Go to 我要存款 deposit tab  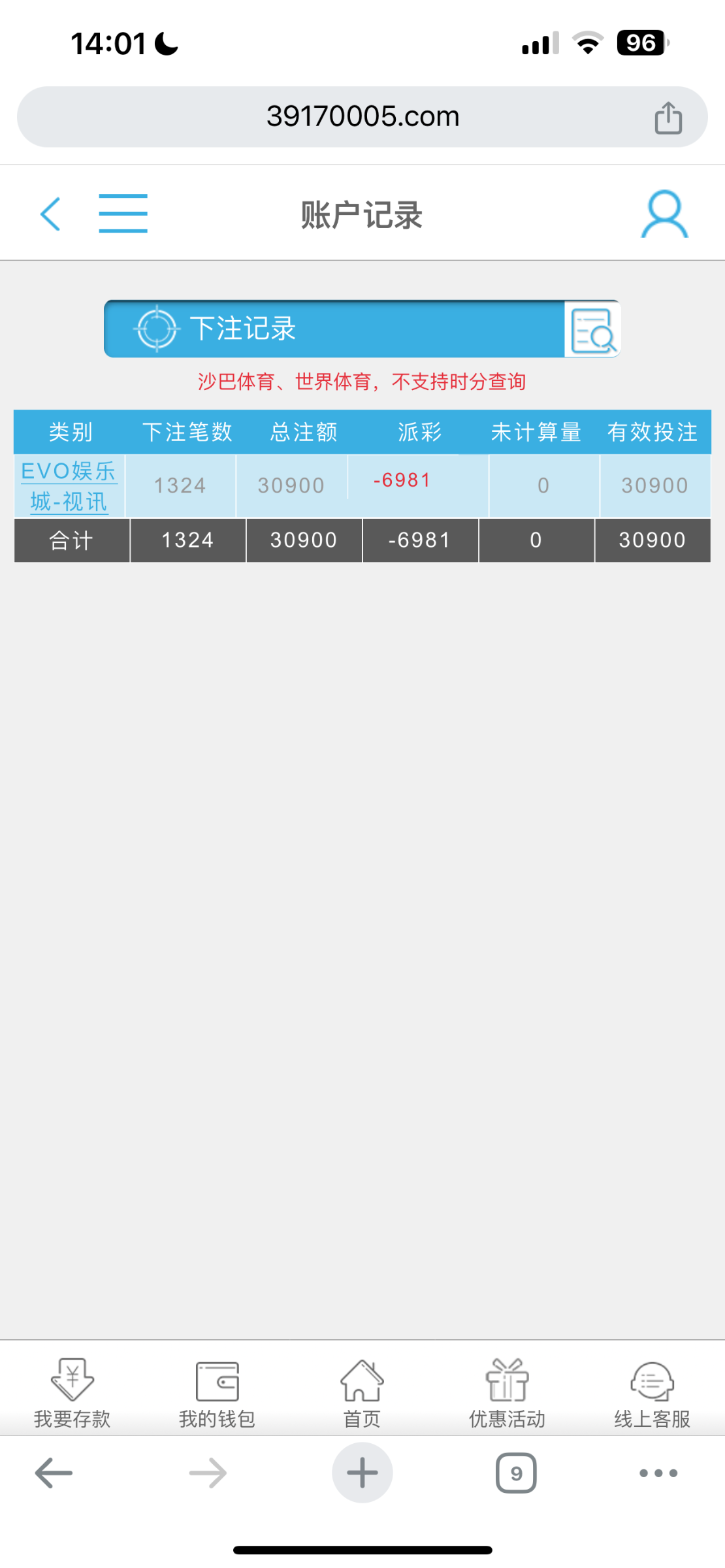(72, 1390)
